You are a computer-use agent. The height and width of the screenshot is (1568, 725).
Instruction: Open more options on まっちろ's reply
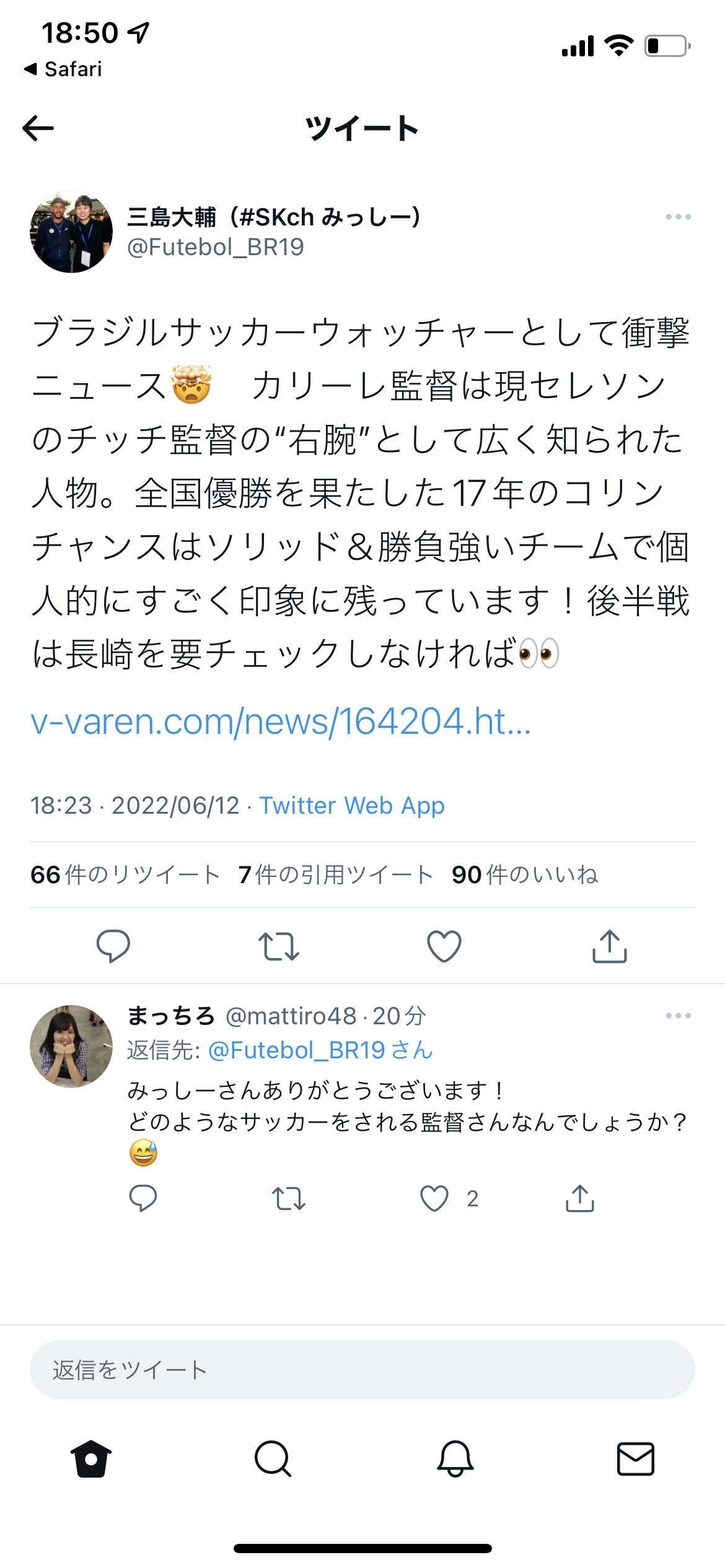pyautogui.click(x=678, y=1016)
